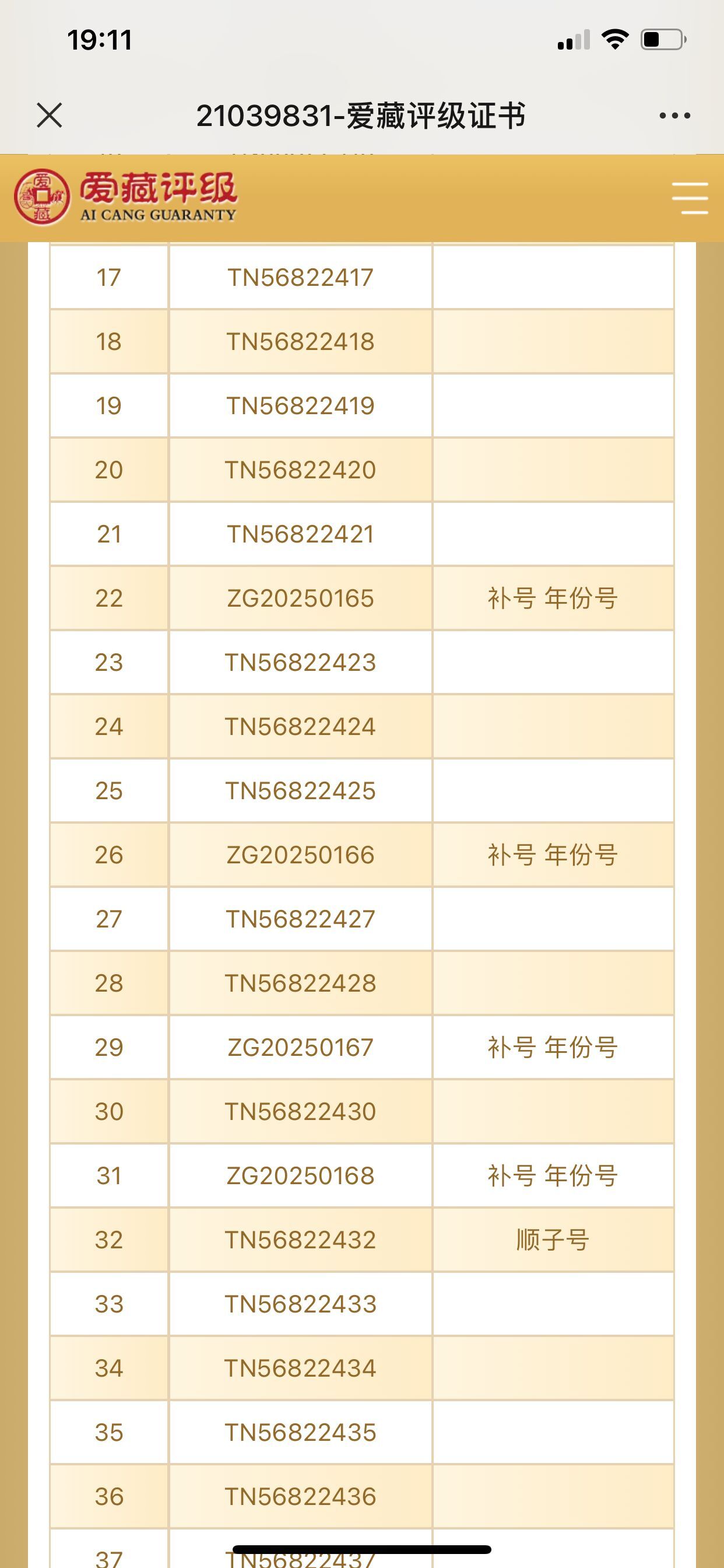This screenshot has height=1568, width=724.
Task: Close the certificate webview page
Action: pyautogui.click(x=50, y=115)
